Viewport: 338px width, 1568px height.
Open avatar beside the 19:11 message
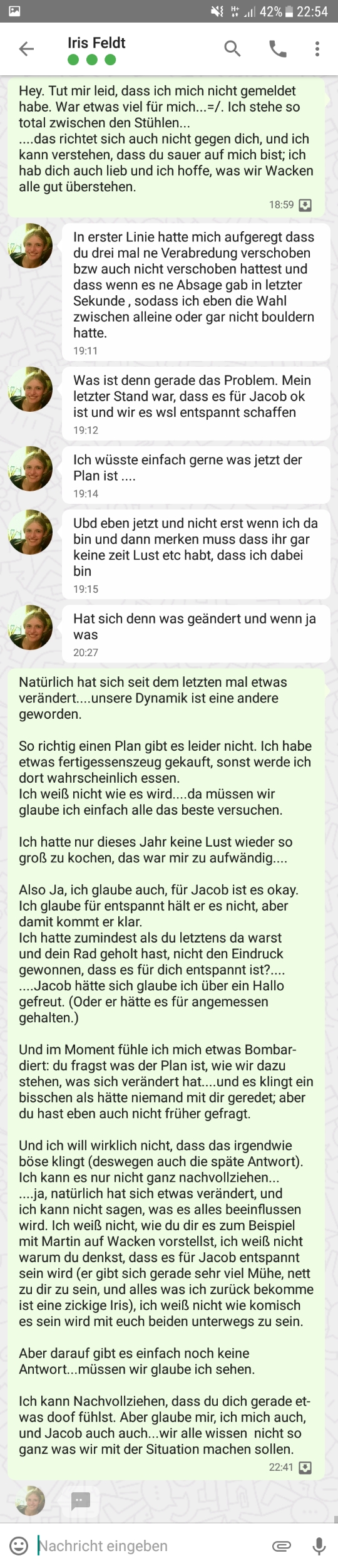(30, 246)
